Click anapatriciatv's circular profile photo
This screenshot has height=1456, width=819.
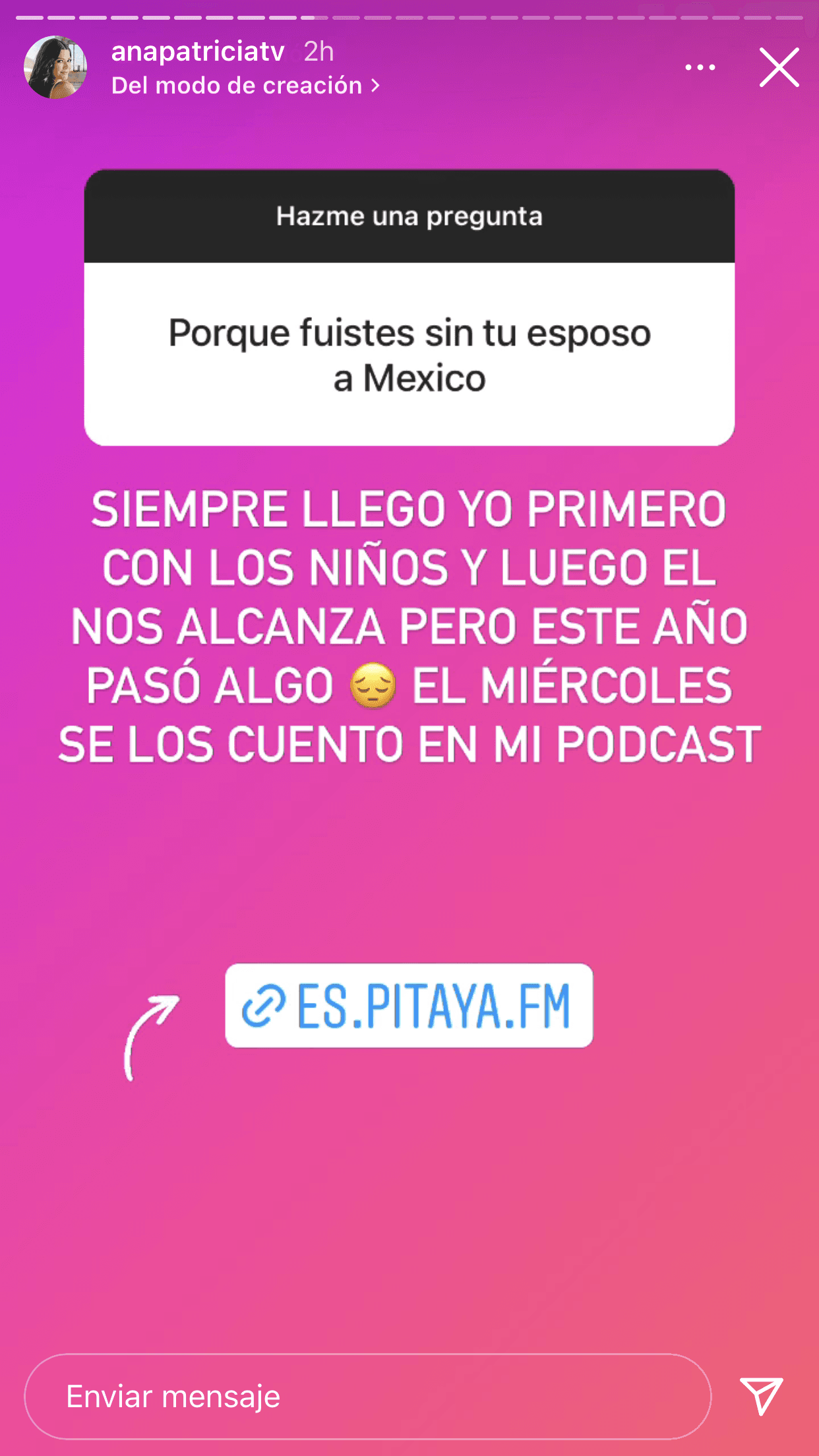pyautogui.click(x=56, y=66)
